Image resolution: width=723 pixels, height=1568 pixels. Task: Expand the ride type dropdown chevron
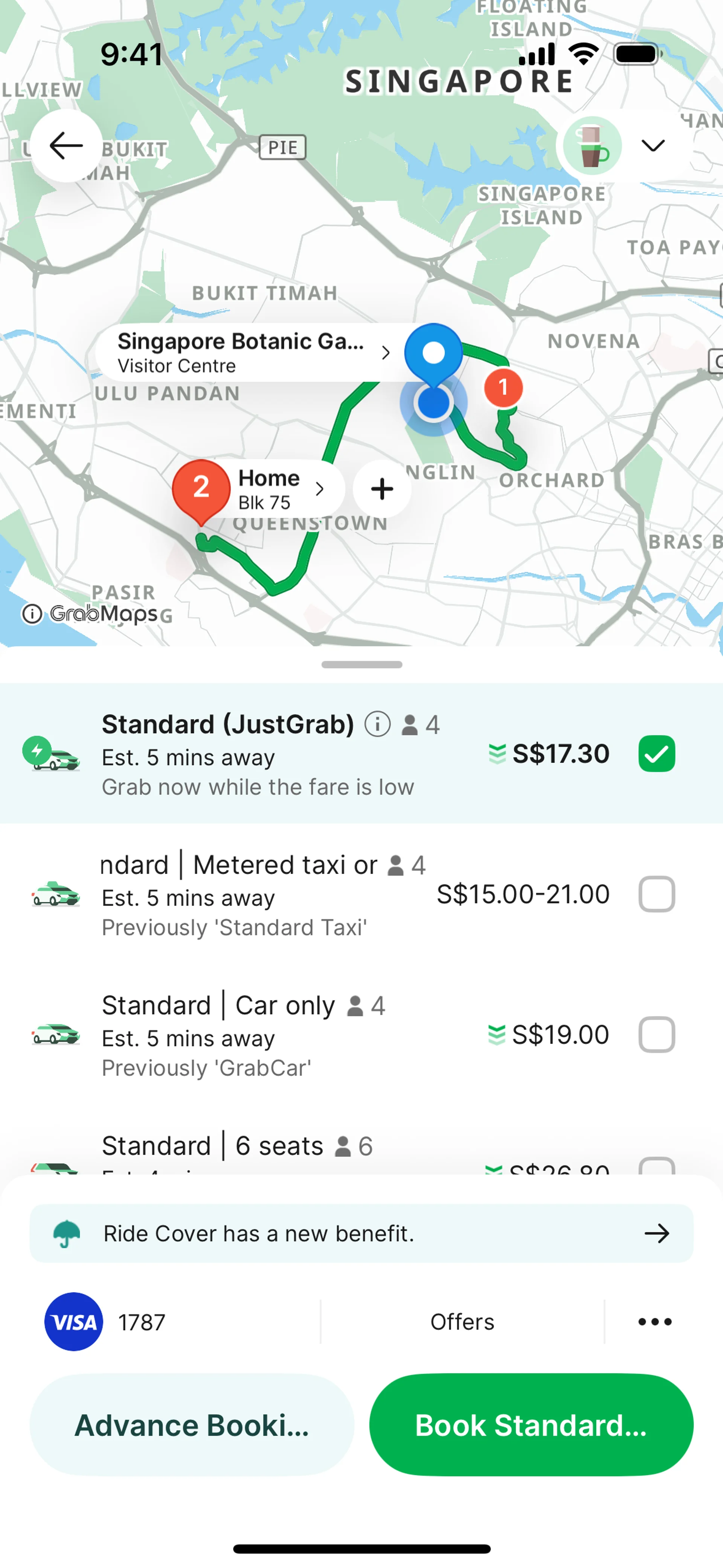click(x=653, y=145)
